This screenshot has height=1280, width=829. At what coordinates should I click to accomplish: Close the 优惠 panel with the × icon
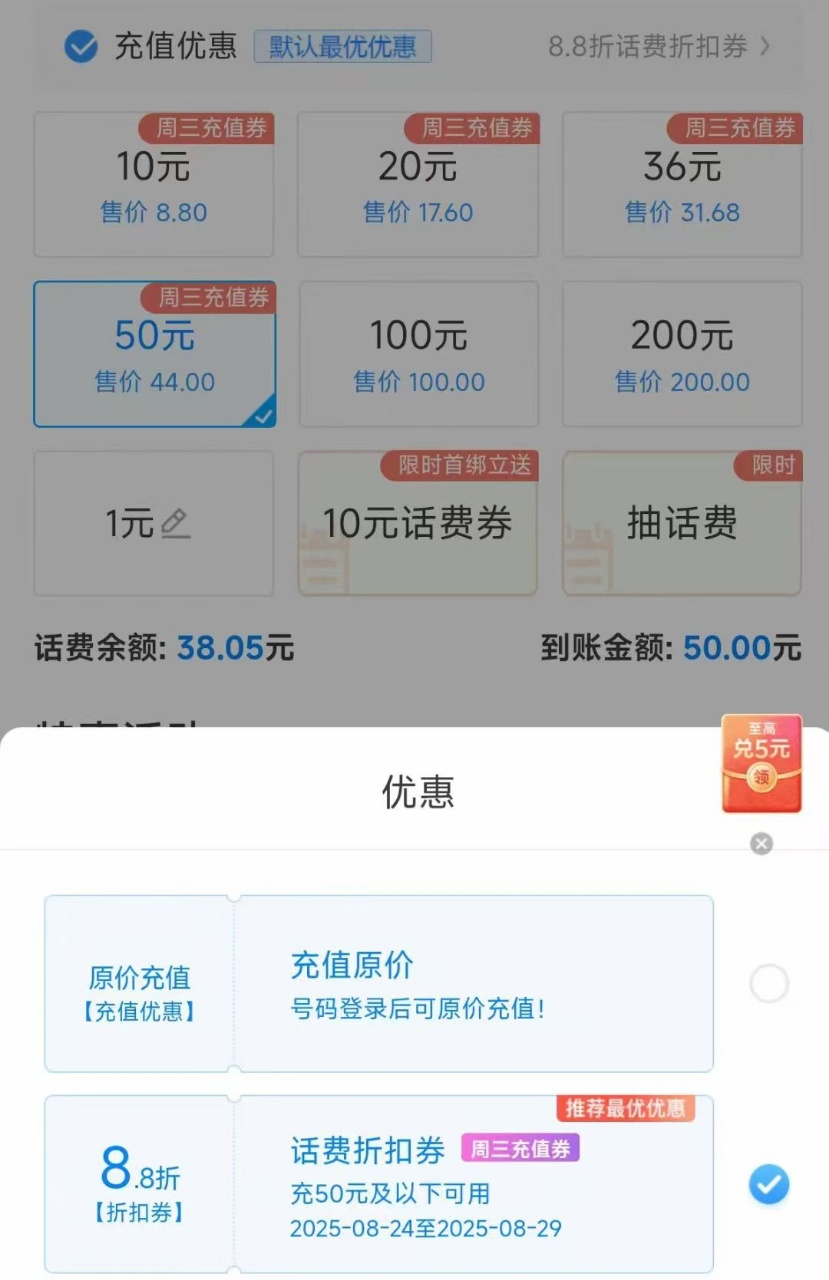(760, 843)
